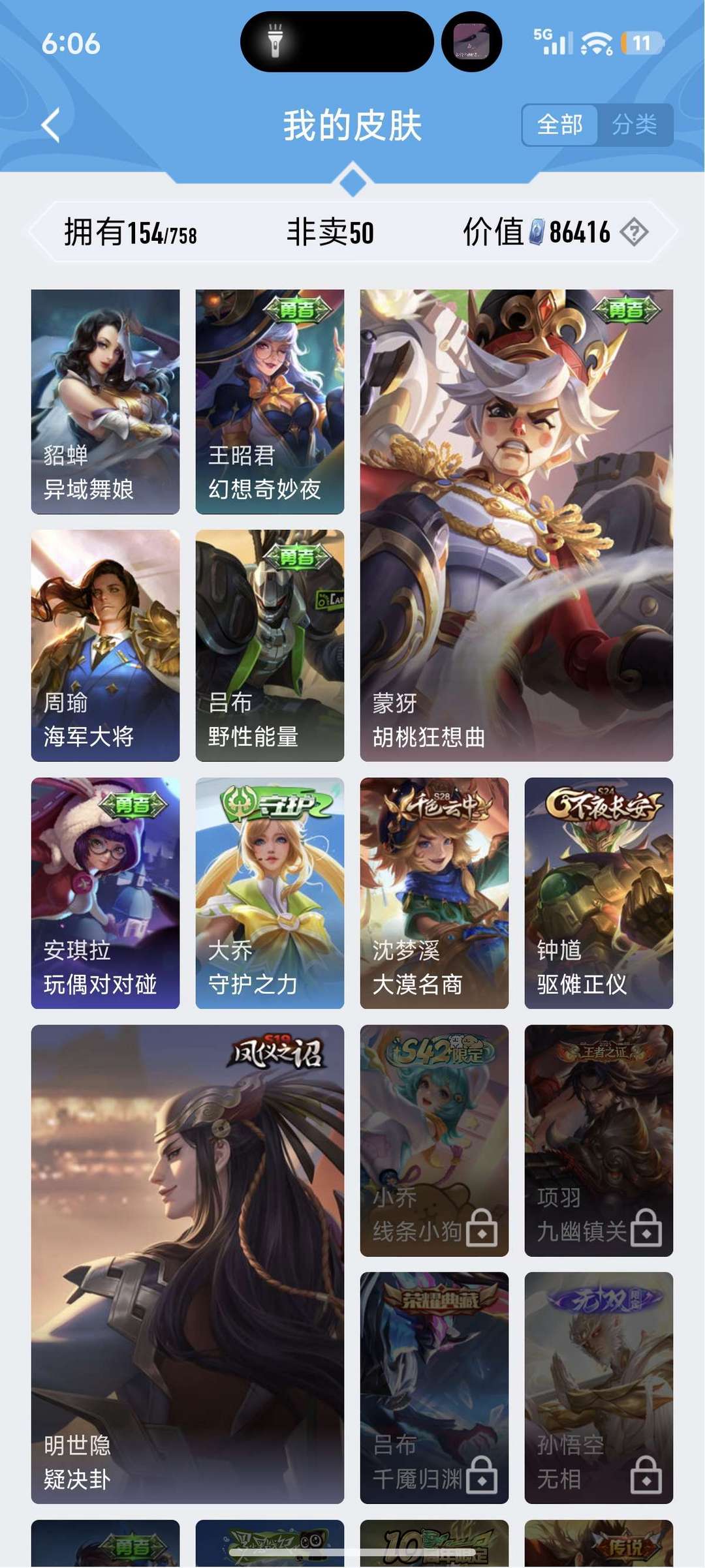Open locked 孙悟空 无相 skin card

click(599, 1387)
